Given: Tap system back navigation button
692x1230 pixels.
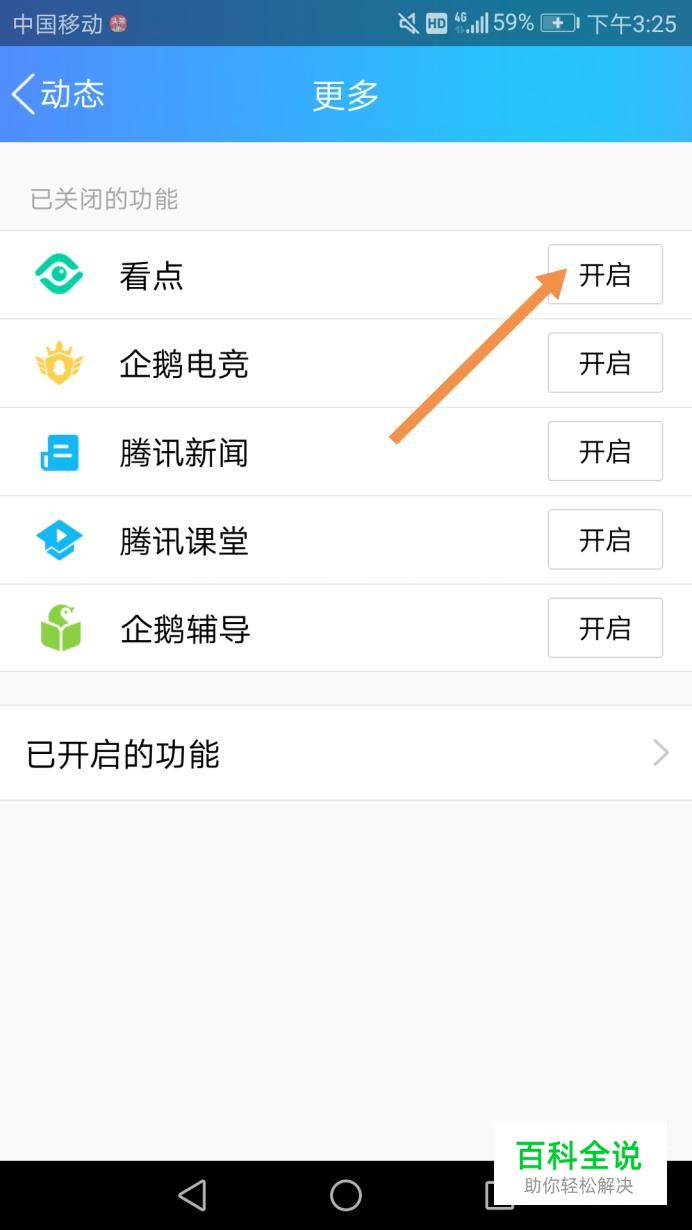Looking at the screenshot, I should [x=191, y=1195].
